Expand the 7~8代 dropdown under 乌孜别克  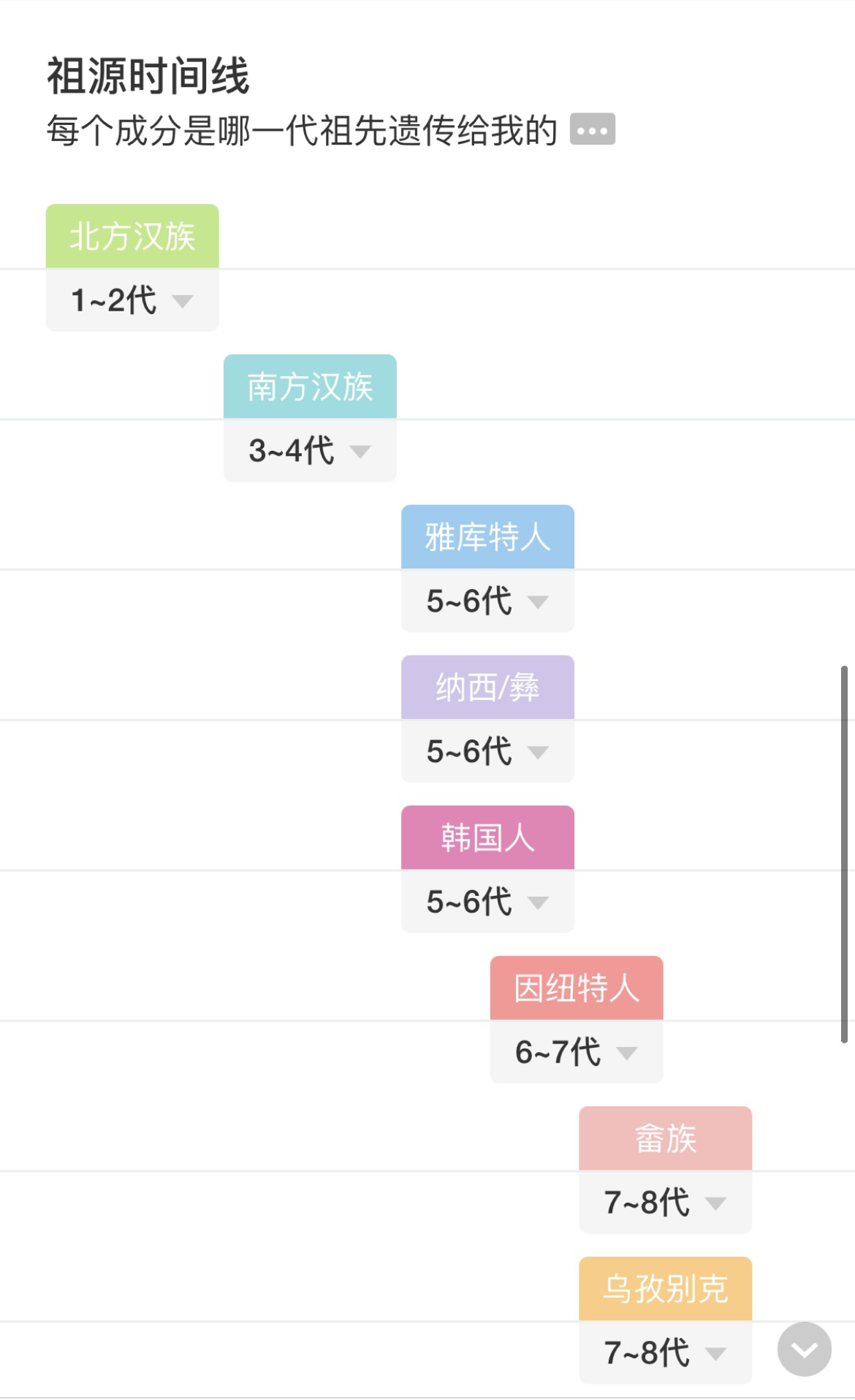pos(666,1353)
